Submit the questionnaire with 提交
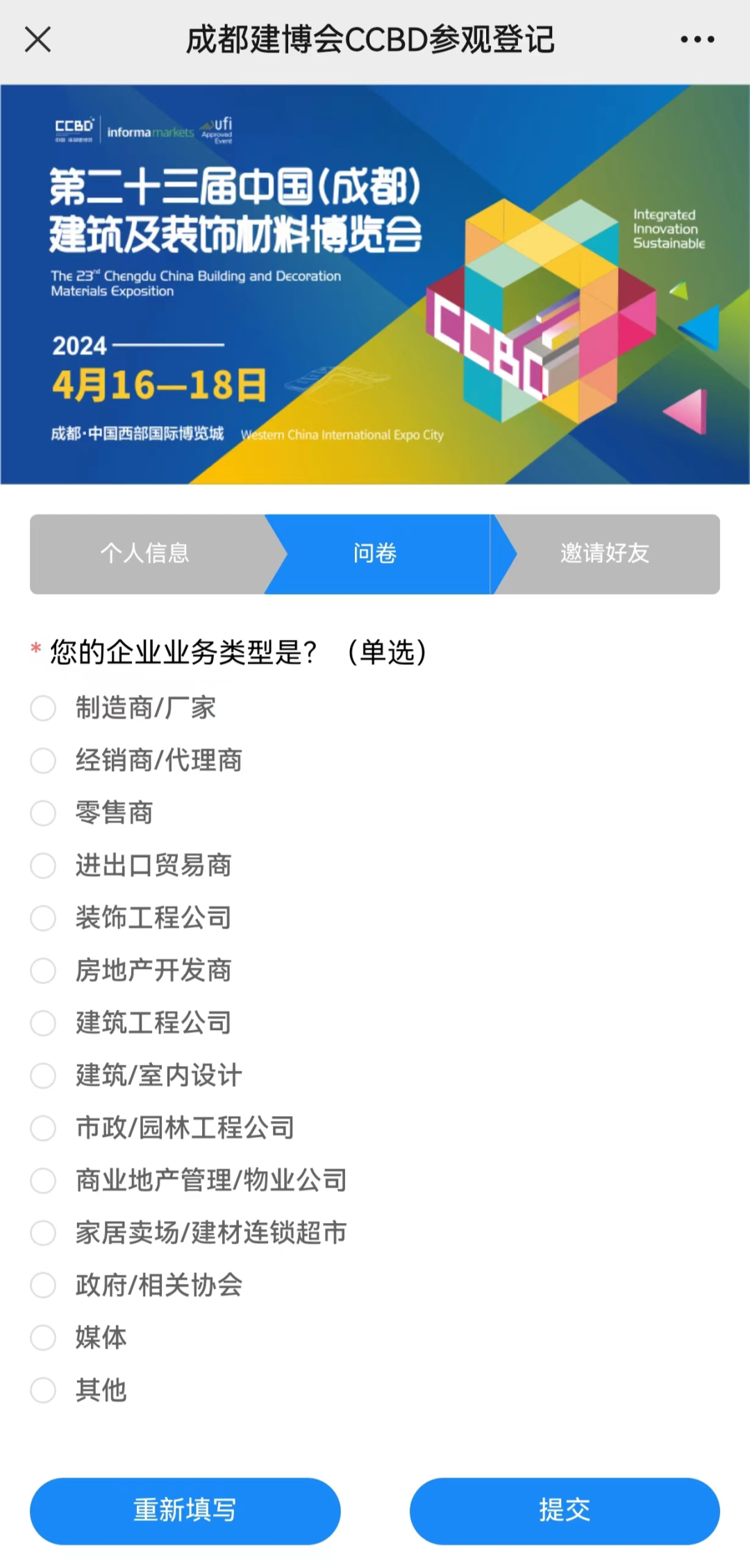Viewport: 750px width, 1568px height. coord(565,1511)
